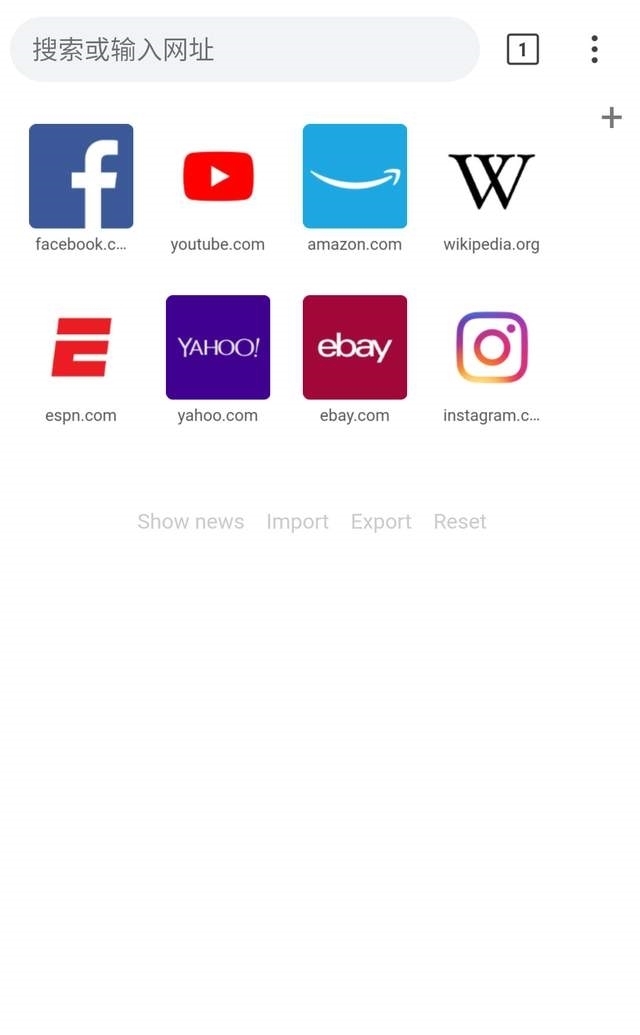This screenshot has height=1035, width=640.
Task: Add a new shortcut with the plus icon
Action: 611,118
